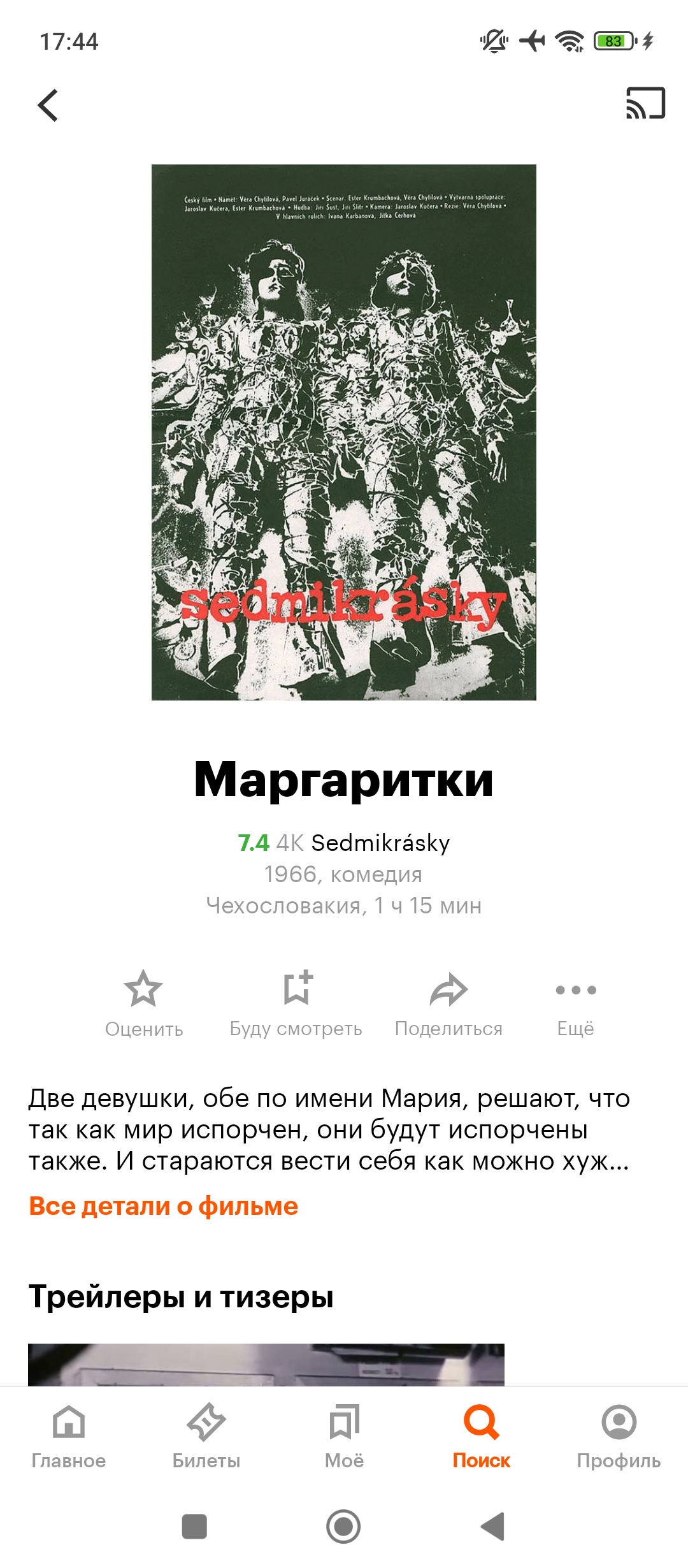Image resolution: width=688 pixels, height=1568 pixels.
Task: Tap the system home button
Action: click(x=343, y=1527)
